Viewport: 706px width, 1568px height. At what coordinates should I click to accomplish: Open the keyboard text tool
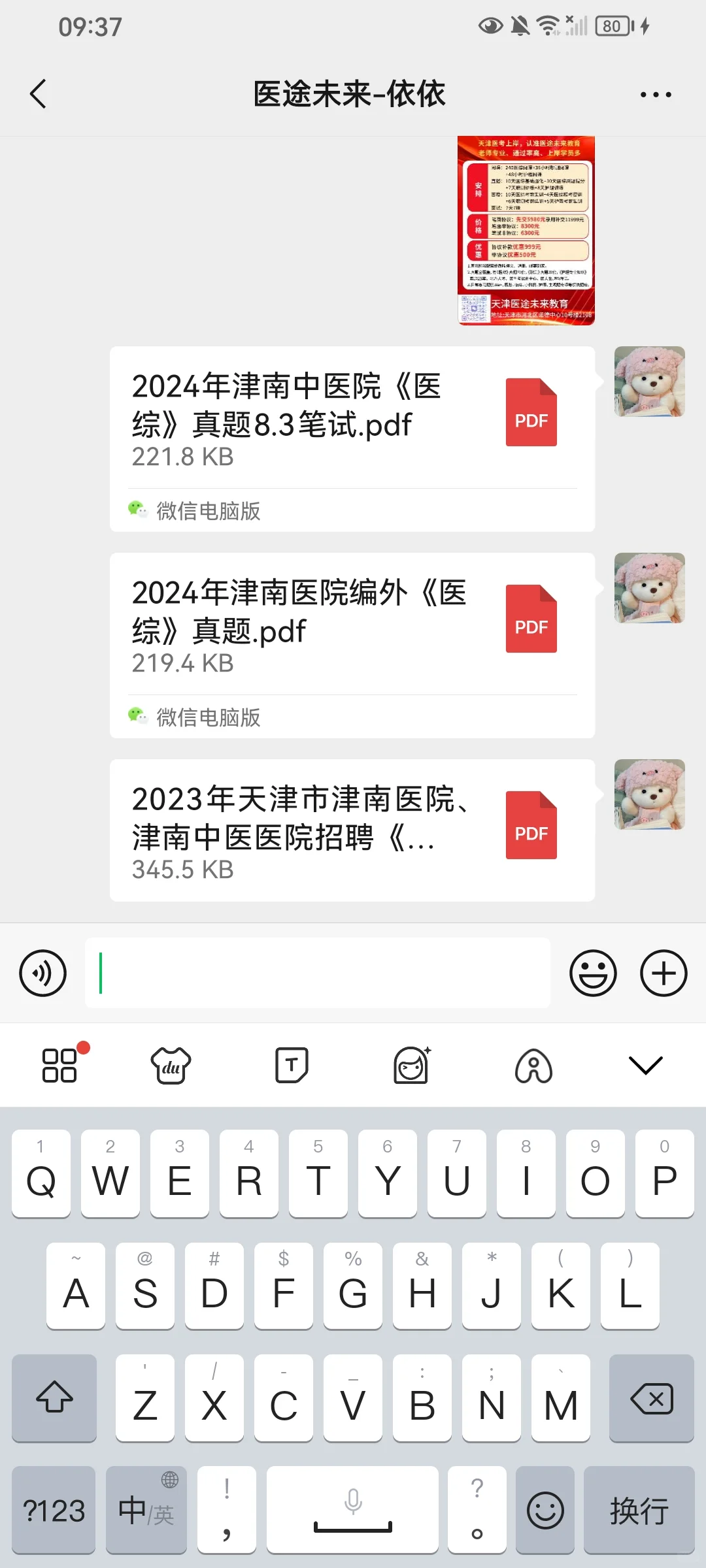(x=292, y=1065)
